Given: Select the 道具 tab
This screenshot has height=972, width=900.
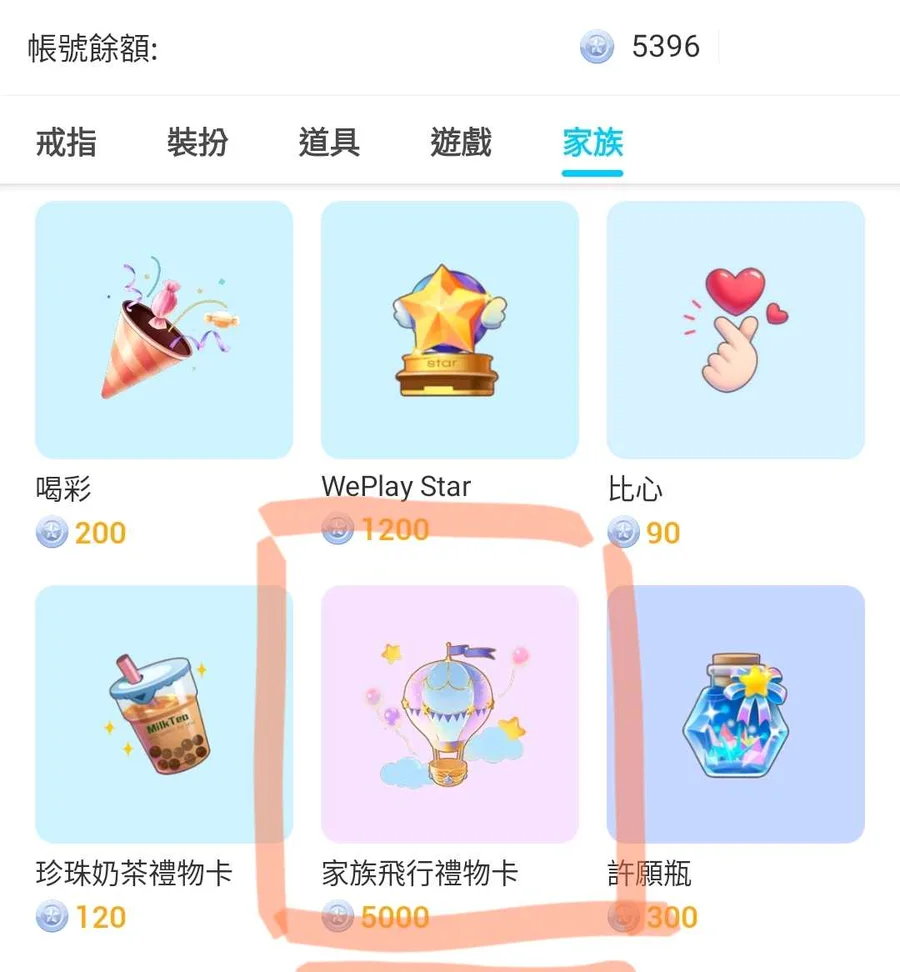Looking at the screenshot, I should tap(329, 143).
